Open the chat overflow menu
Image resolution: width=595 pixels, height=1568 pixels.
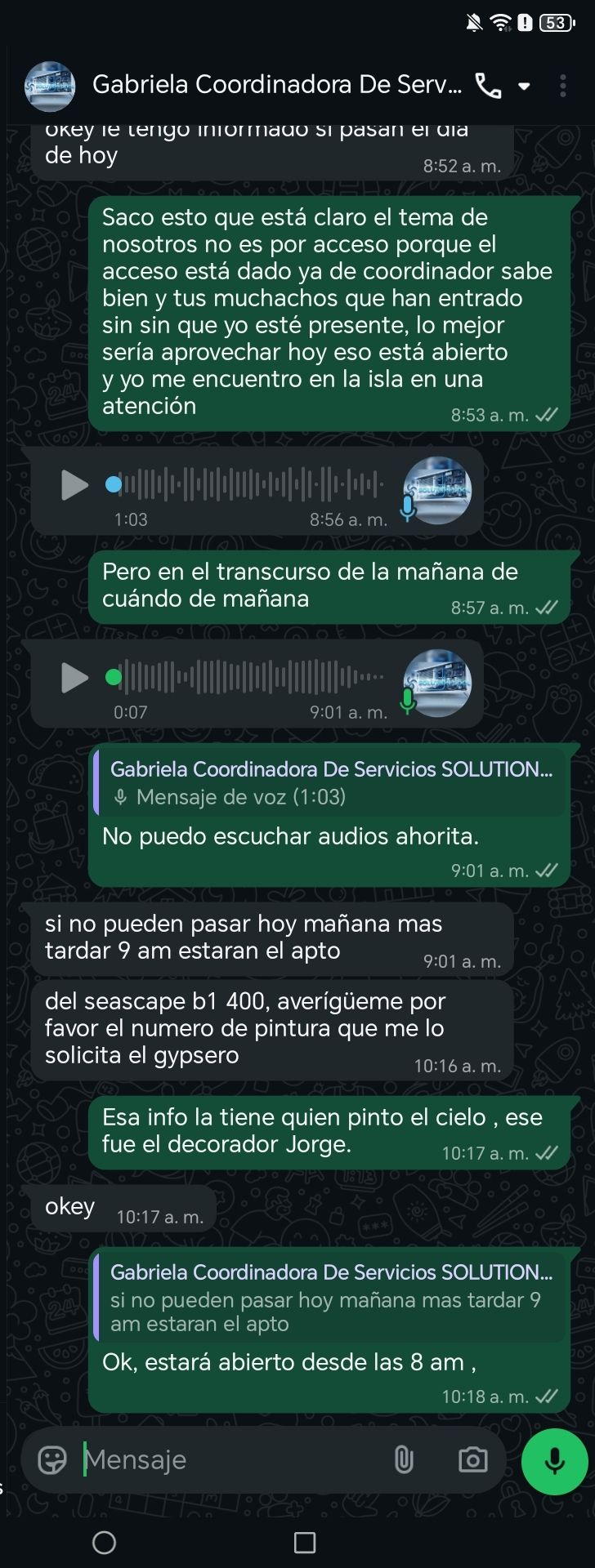pyautogui.click(x=563, y=86)
